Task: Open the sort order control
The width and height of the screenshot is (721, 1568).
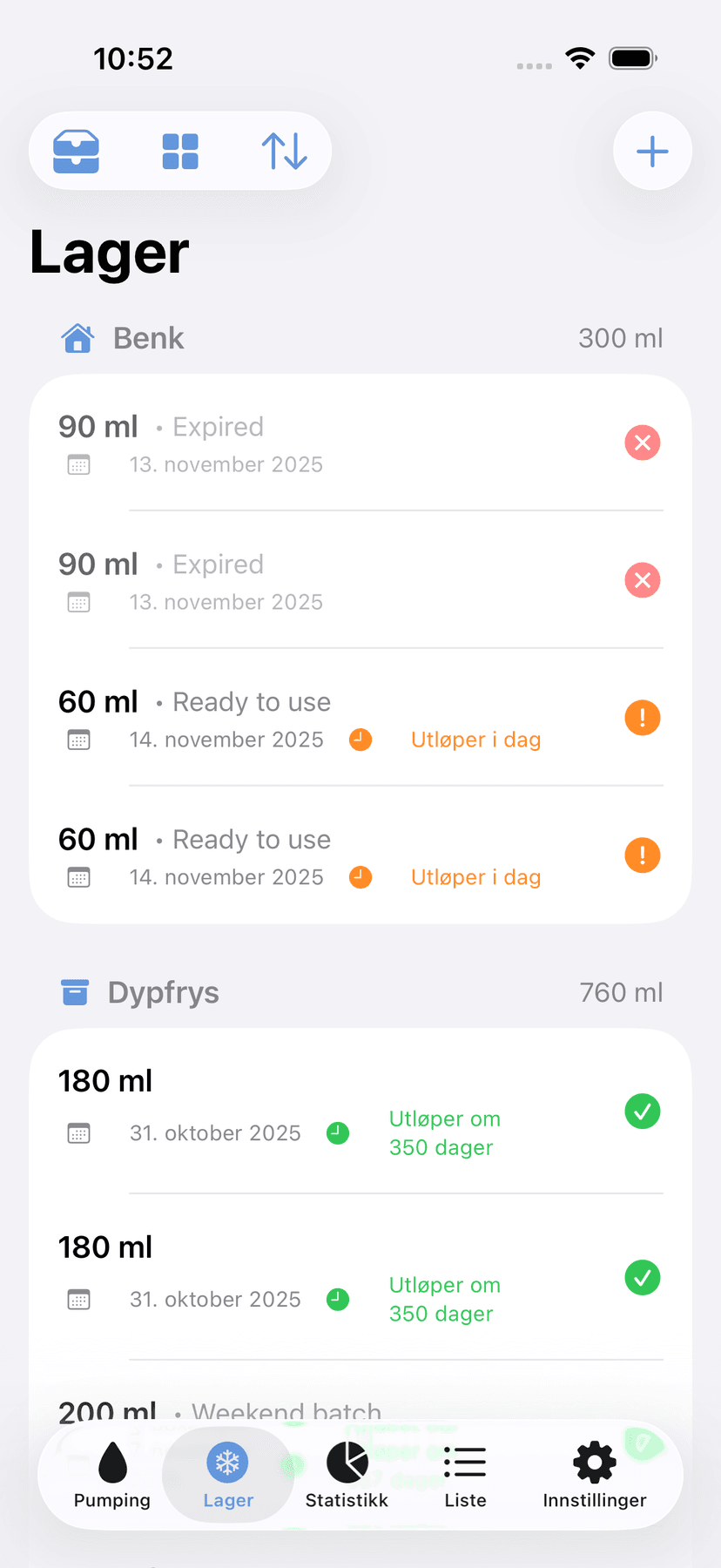Action: pyautogui.click(x=285, y=151)
